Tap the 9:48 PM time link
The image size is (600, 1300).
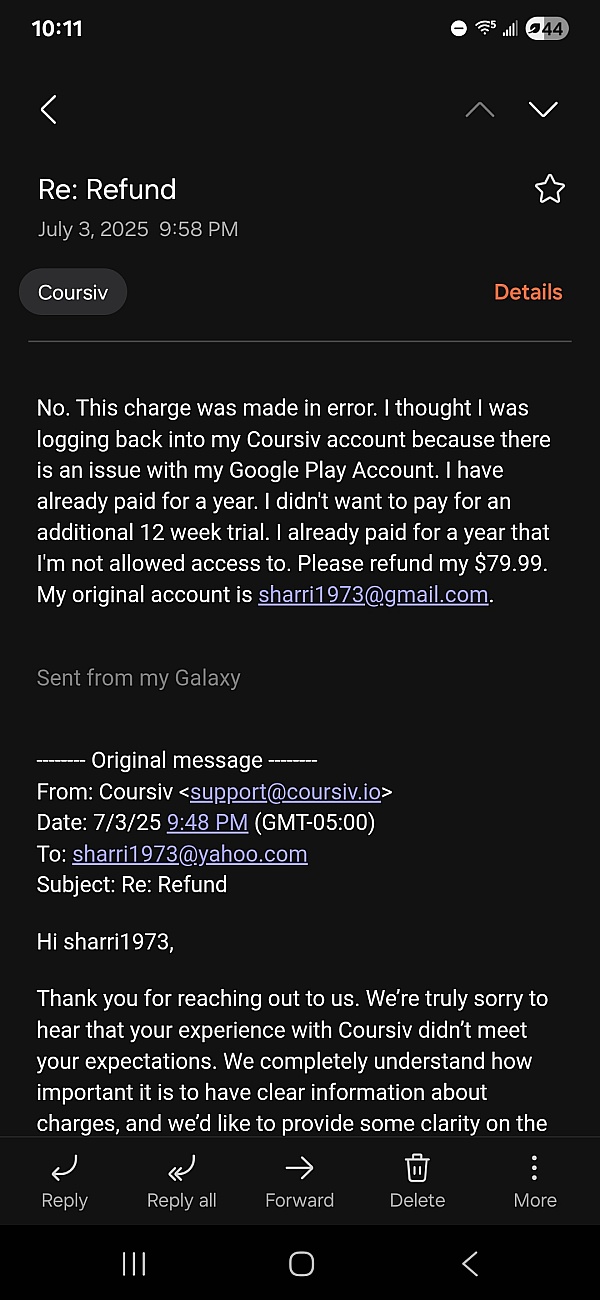click(x=207, y=823)
